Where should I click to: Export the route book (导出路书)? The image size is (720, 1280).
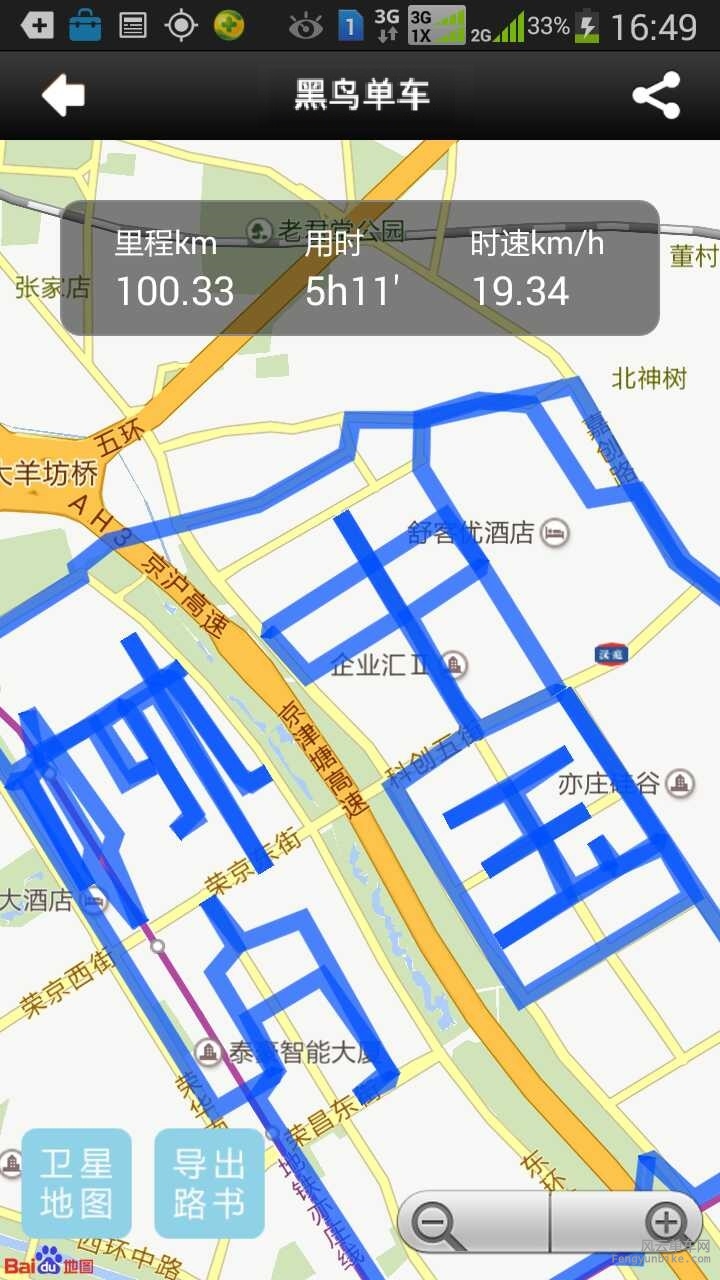tap(209, 1183)
